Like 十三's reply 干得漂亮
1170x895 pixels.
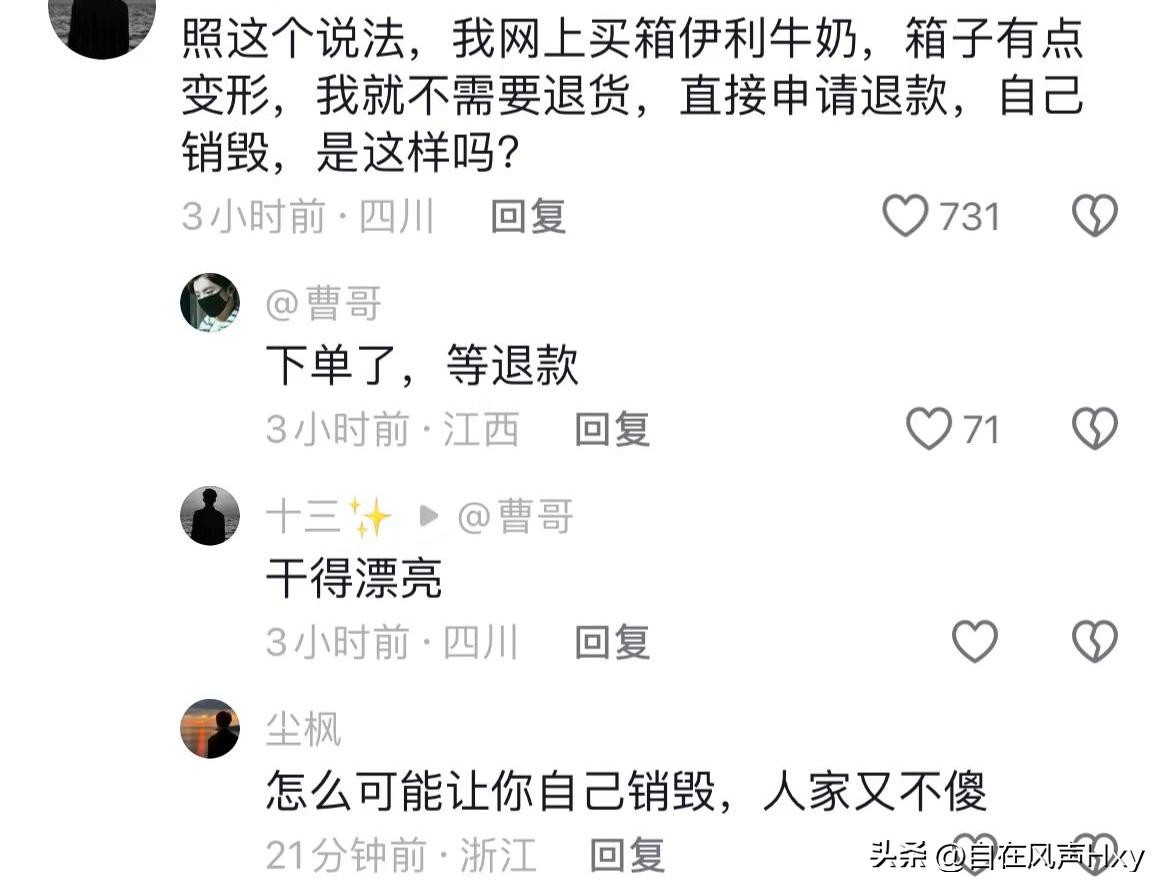[x=974, y=641]
